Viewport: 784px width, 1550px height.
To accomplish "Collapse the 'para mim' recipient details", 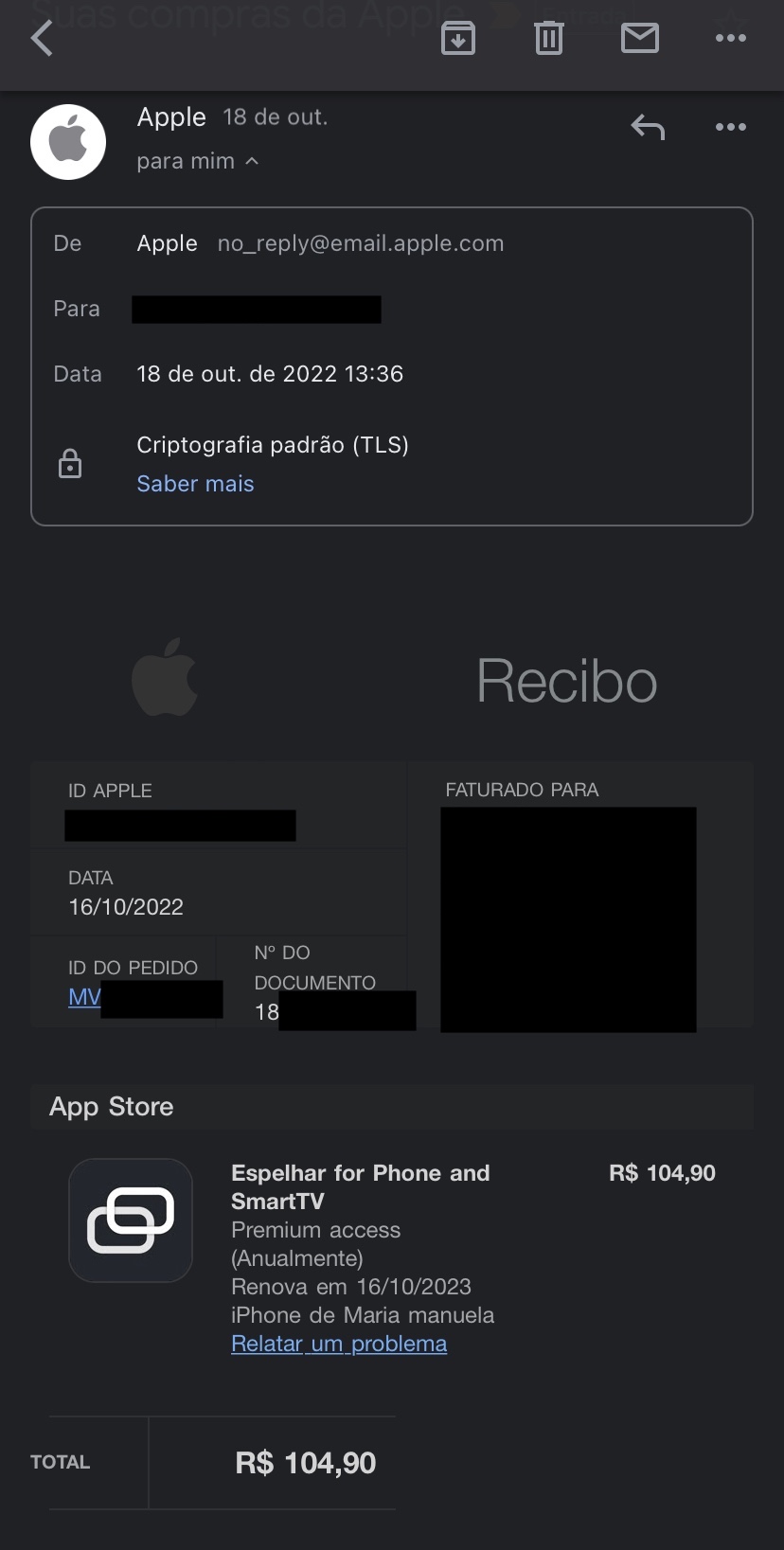I will click(198, 162).
